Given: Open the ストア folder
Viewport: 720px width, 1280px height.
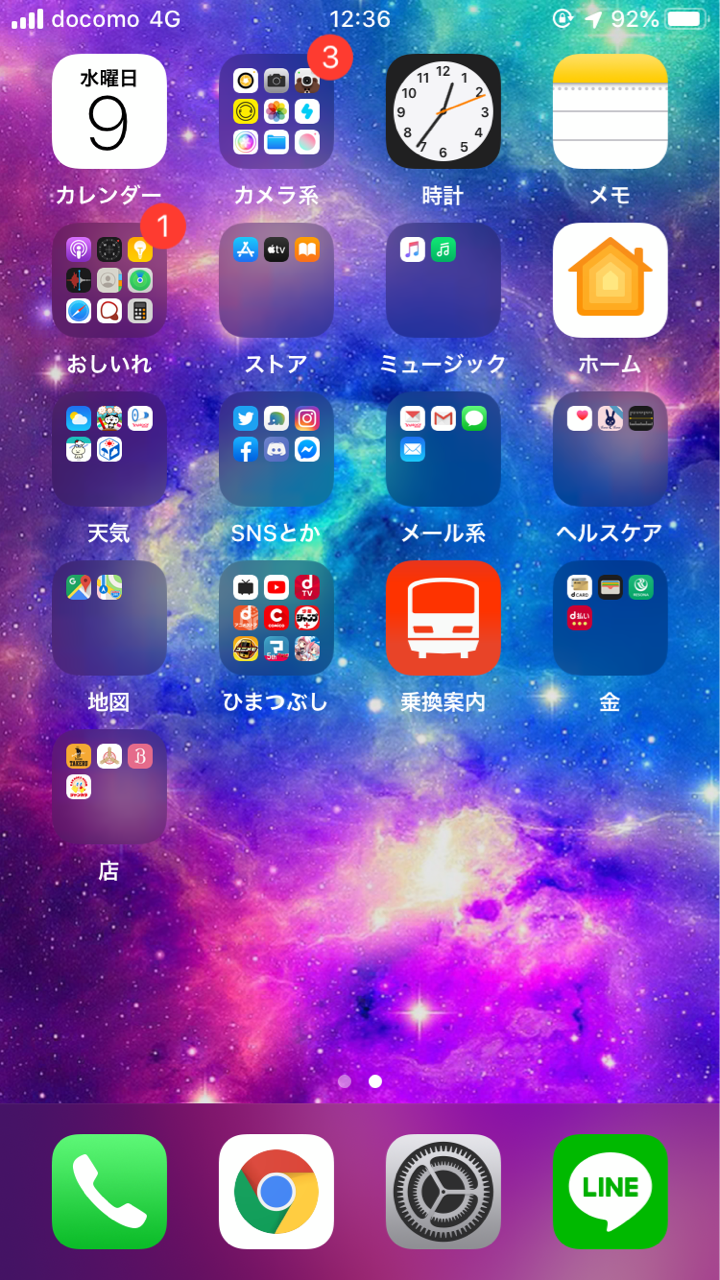Looking at the screenshot, I should coord(276,280).
